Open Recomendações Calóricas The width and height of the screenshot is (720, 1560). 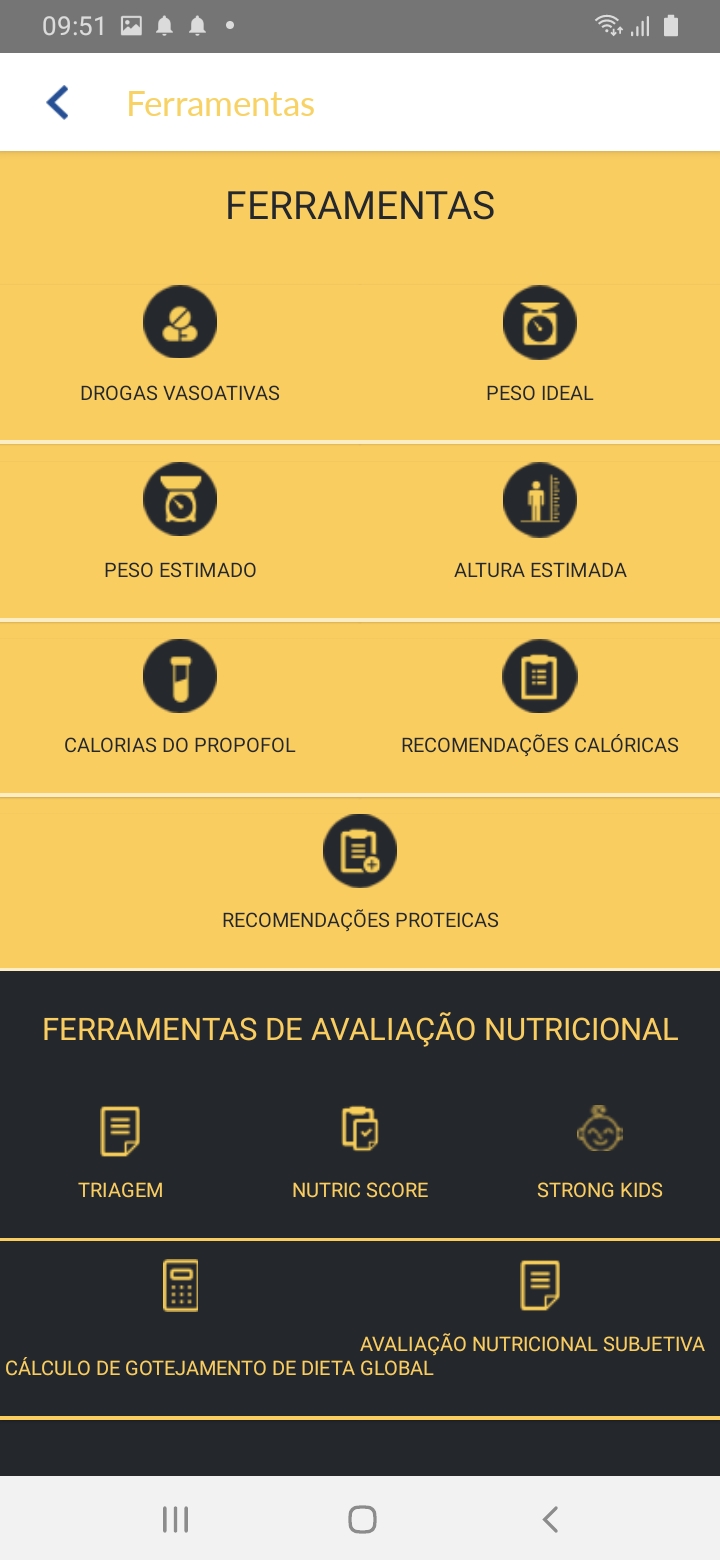point(540,698)
